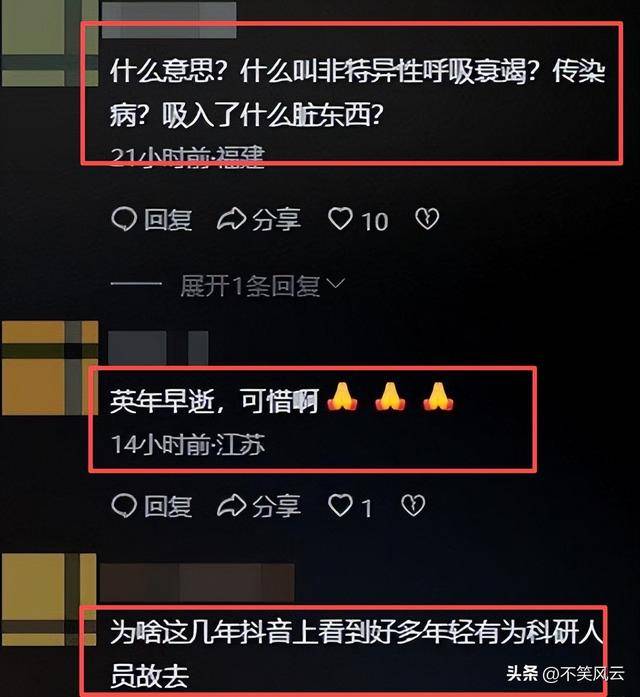
Task: Share the Jiangsu comment 英年早逝
Action: click(259, 506)
